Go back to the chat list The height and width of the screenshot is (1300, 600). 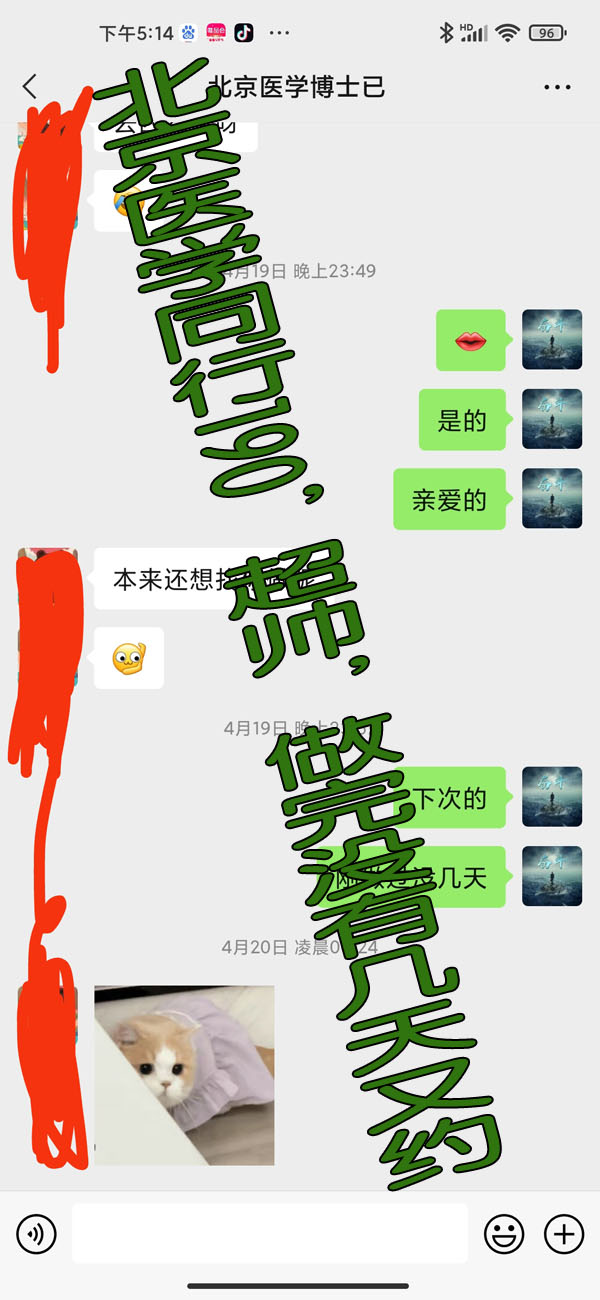pyautogui.click(x=30, y=87)
